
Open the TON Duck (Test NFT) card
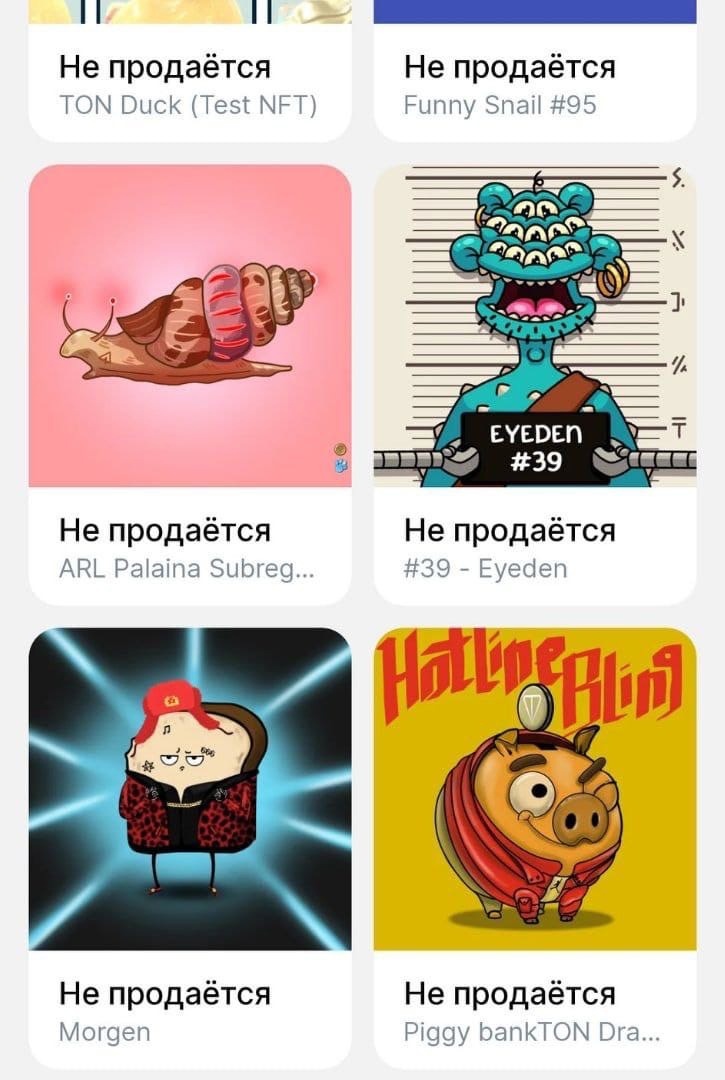pyautogui.click(x=189, y=84)
